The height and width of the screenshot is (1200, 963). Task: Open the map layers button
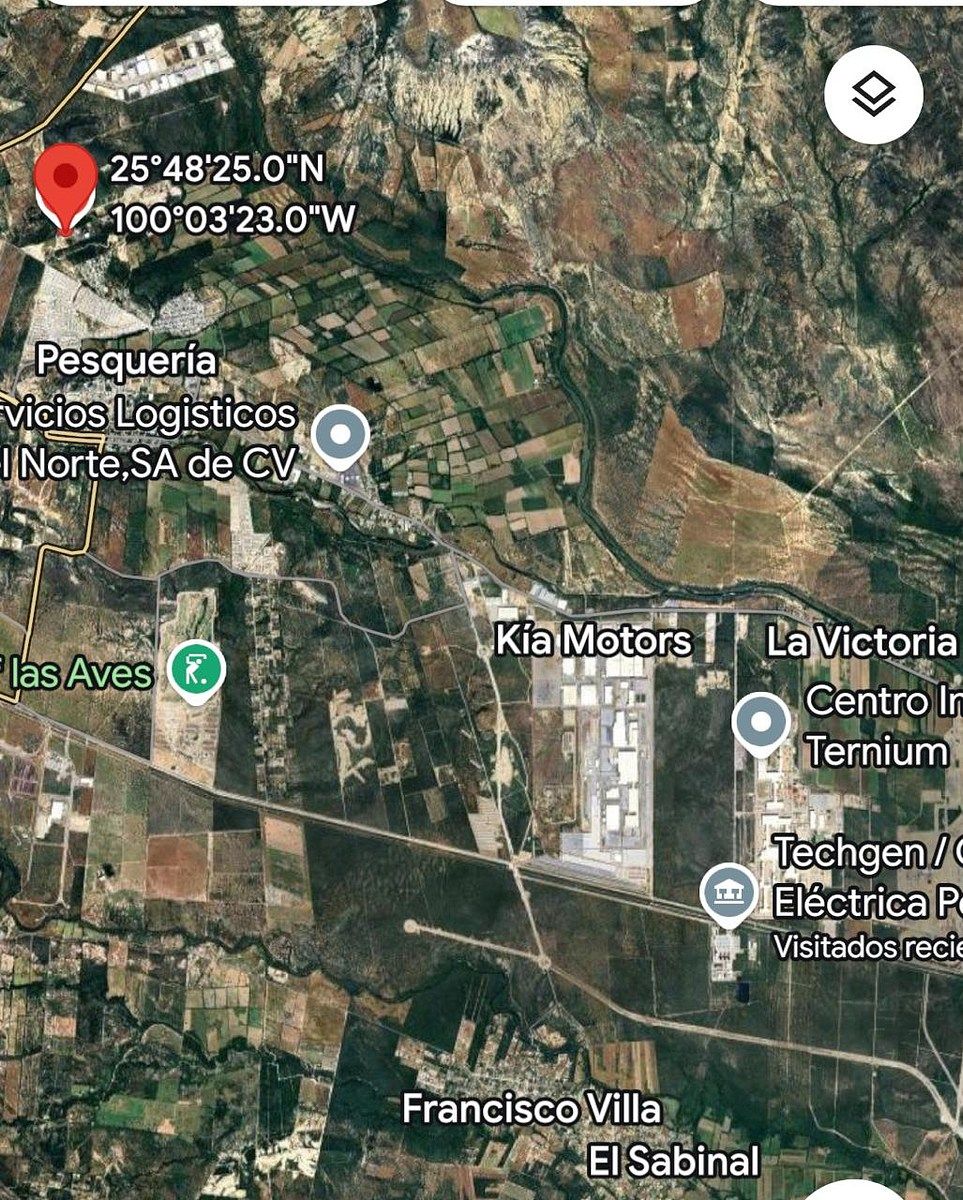[873, 94]
